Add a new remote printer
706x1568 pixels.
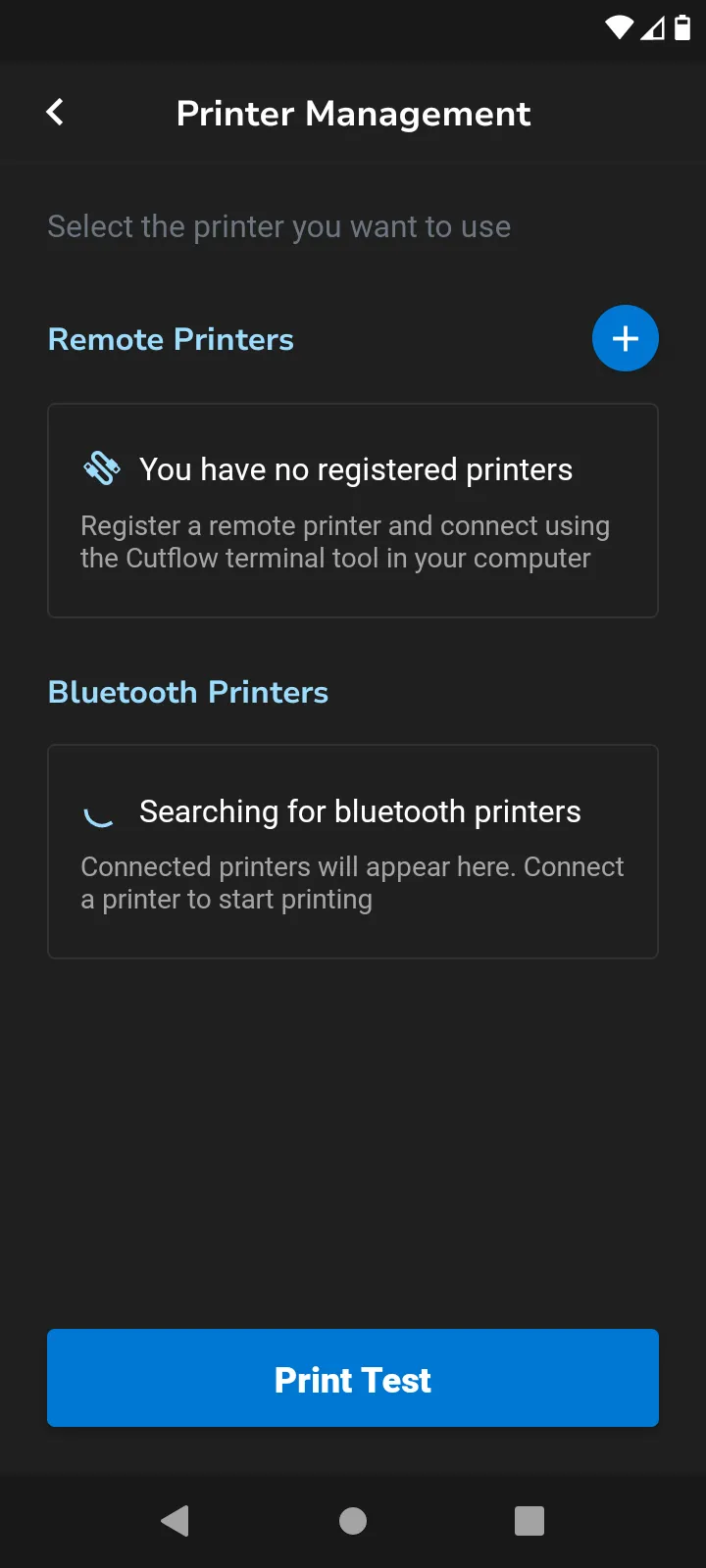[x=625, y=339]
